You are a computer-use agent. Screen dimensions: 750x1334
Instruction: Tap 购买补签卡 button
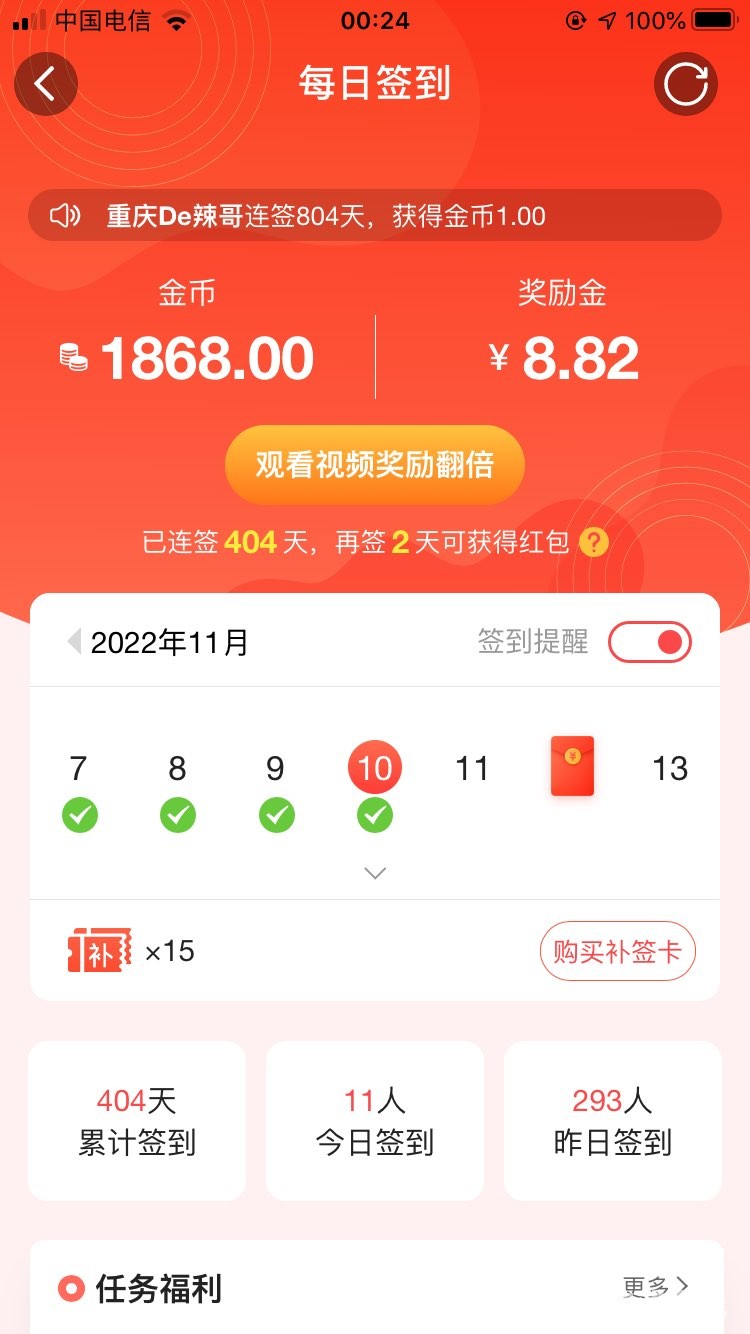coord(617,951)
